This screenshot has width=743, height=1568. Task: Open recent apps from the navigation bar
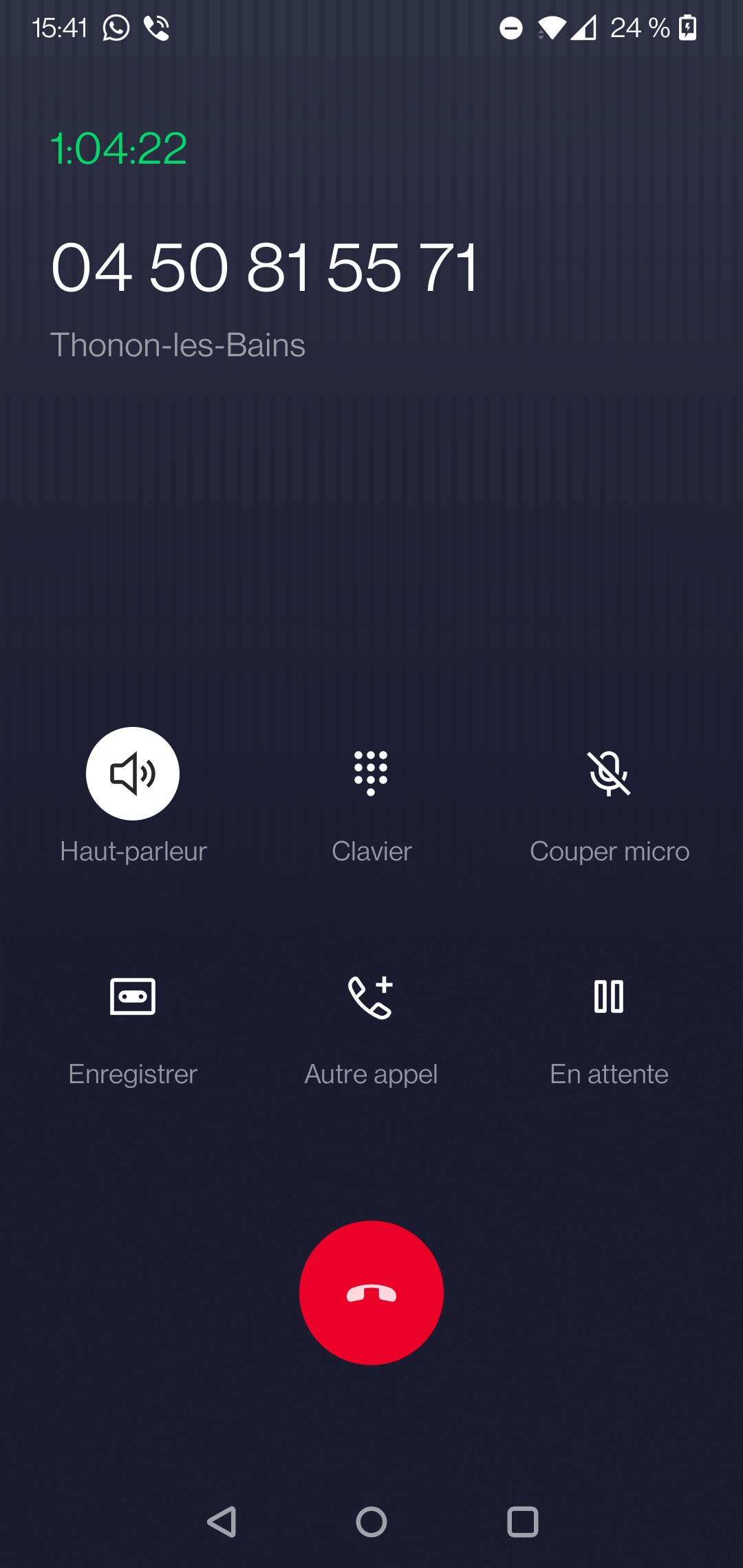tap(523, 1522)
